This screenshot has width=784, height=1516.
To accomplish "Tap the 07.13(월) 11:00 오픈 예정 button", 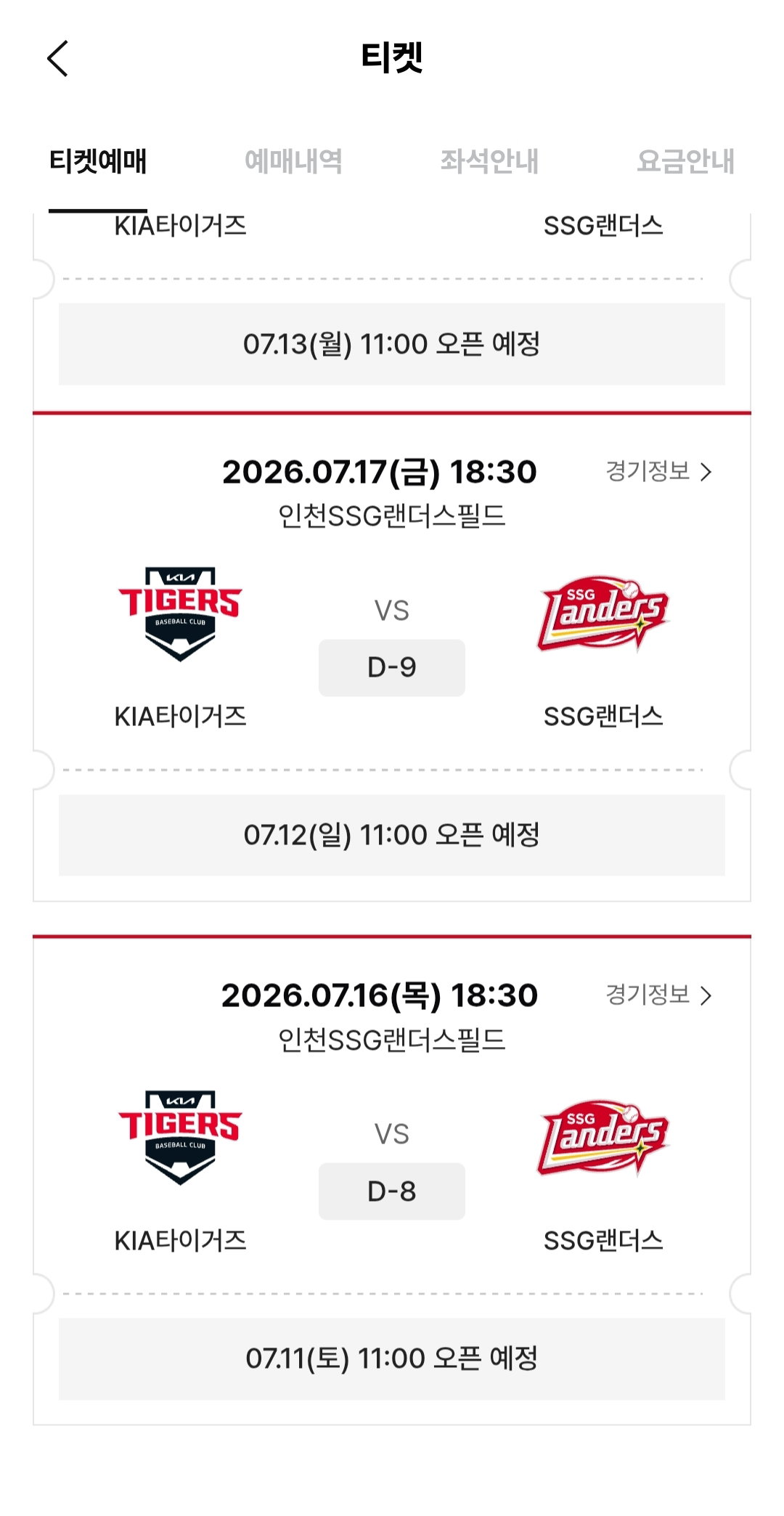I will [392, 344].
